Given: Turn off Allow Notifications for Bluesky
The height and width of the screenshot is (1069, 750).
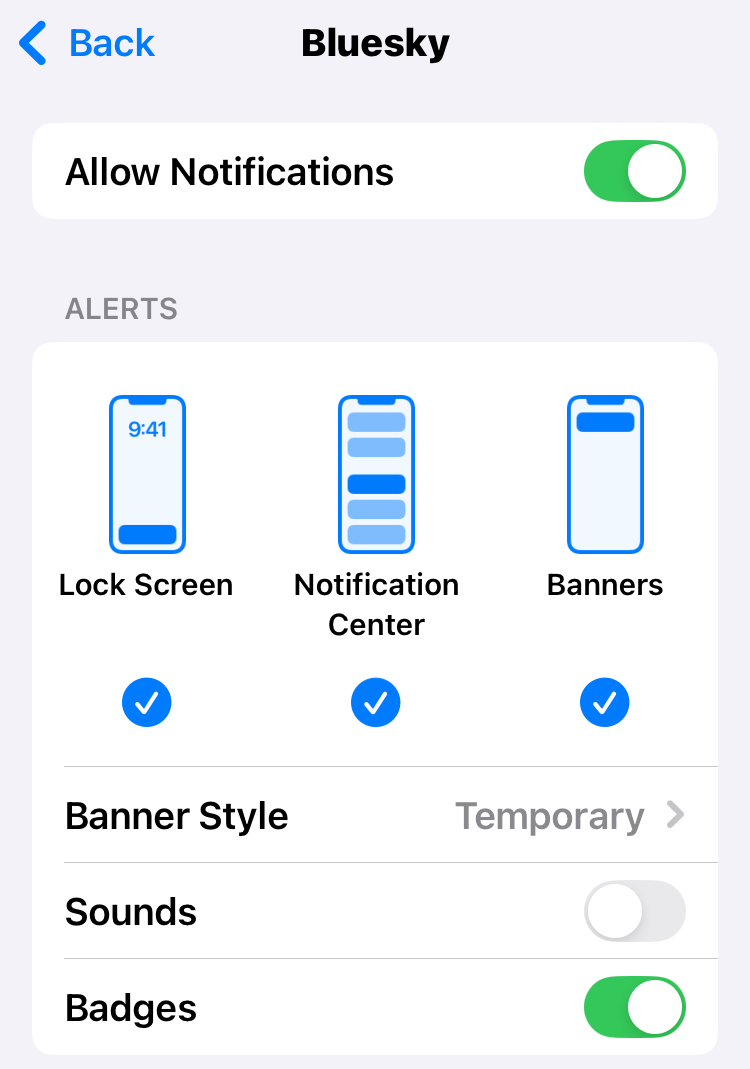Looking at the screenshot, I should click(x=634, y=172).
